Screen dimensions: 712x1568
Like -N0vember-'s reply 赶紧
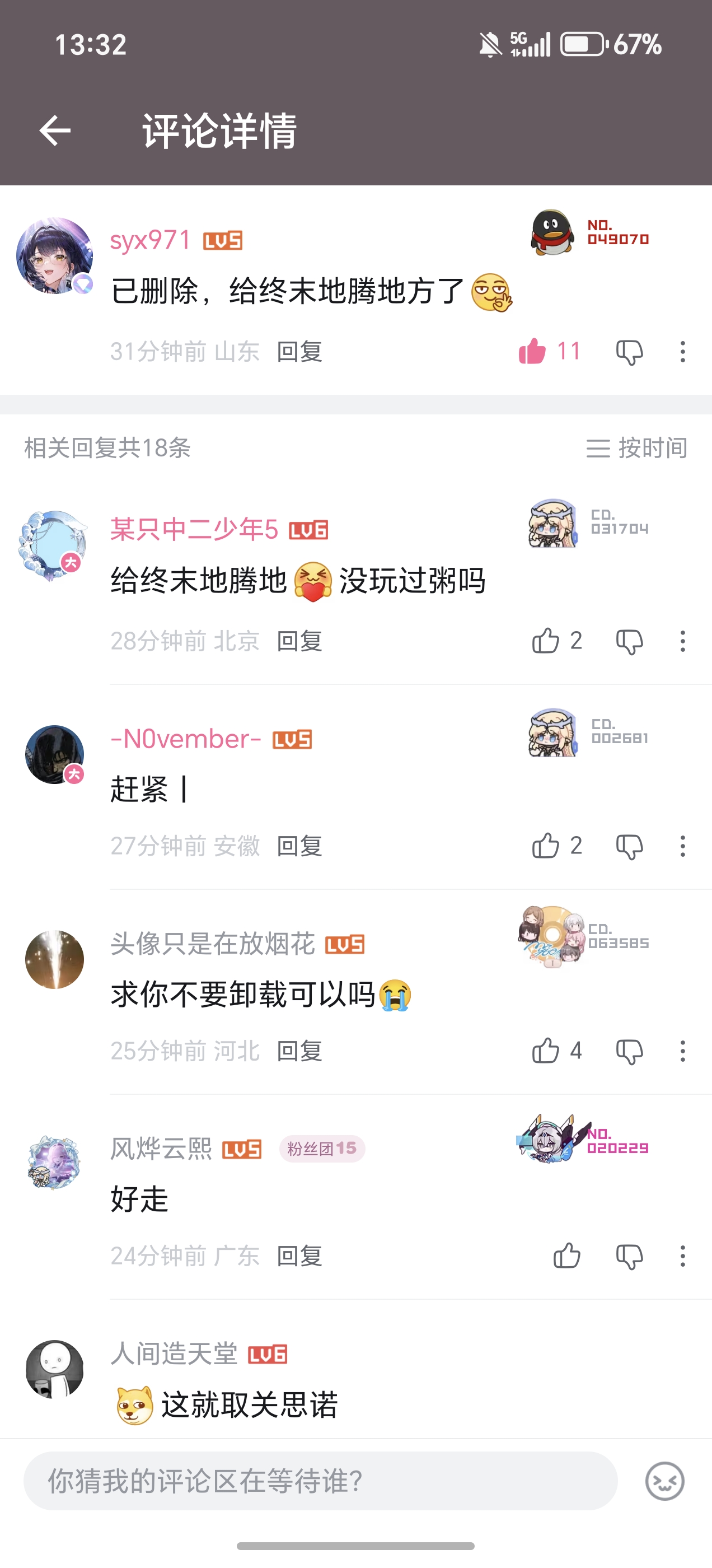point(545,846)
